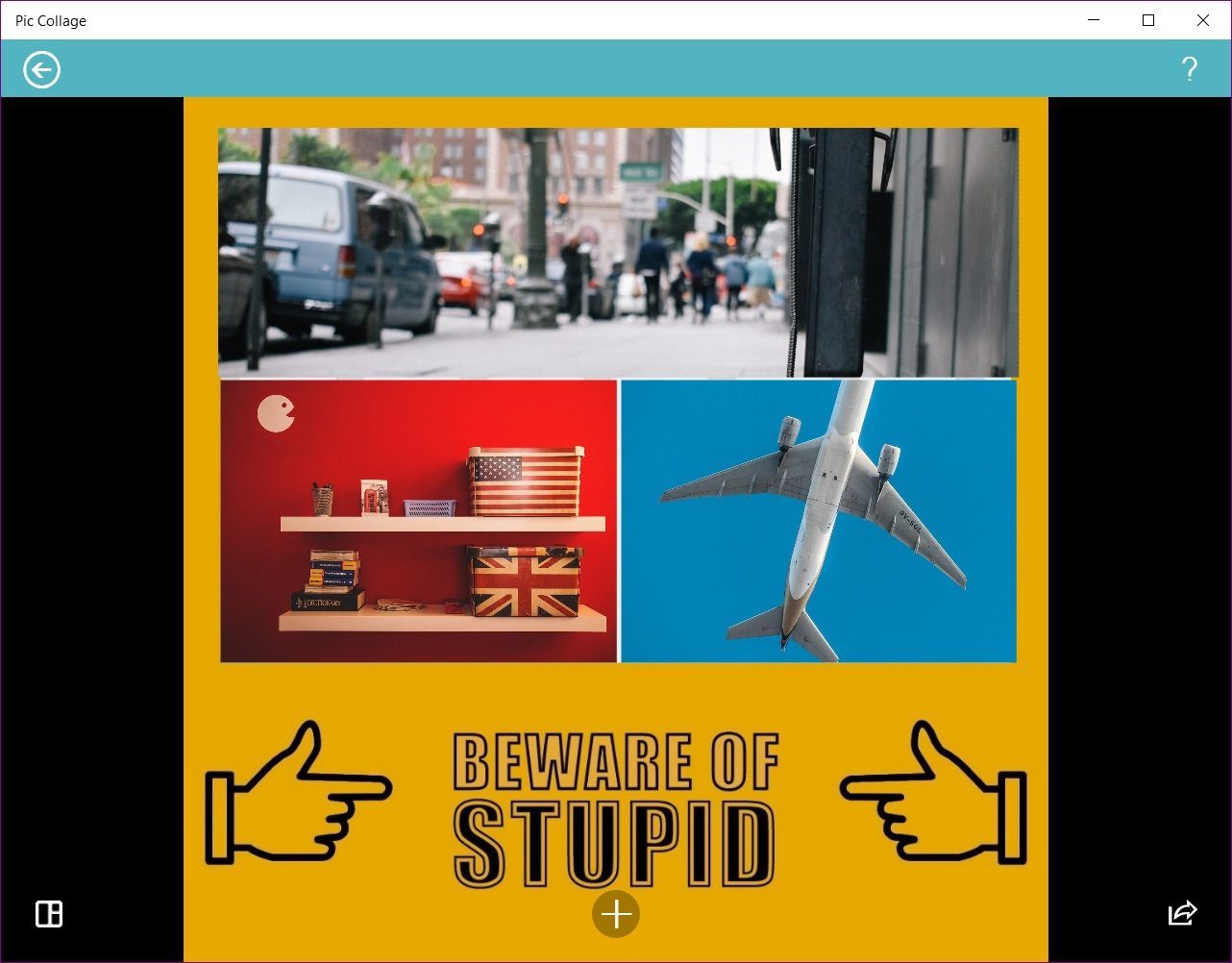
Task: Share the collage
Action: [1182, 913]
